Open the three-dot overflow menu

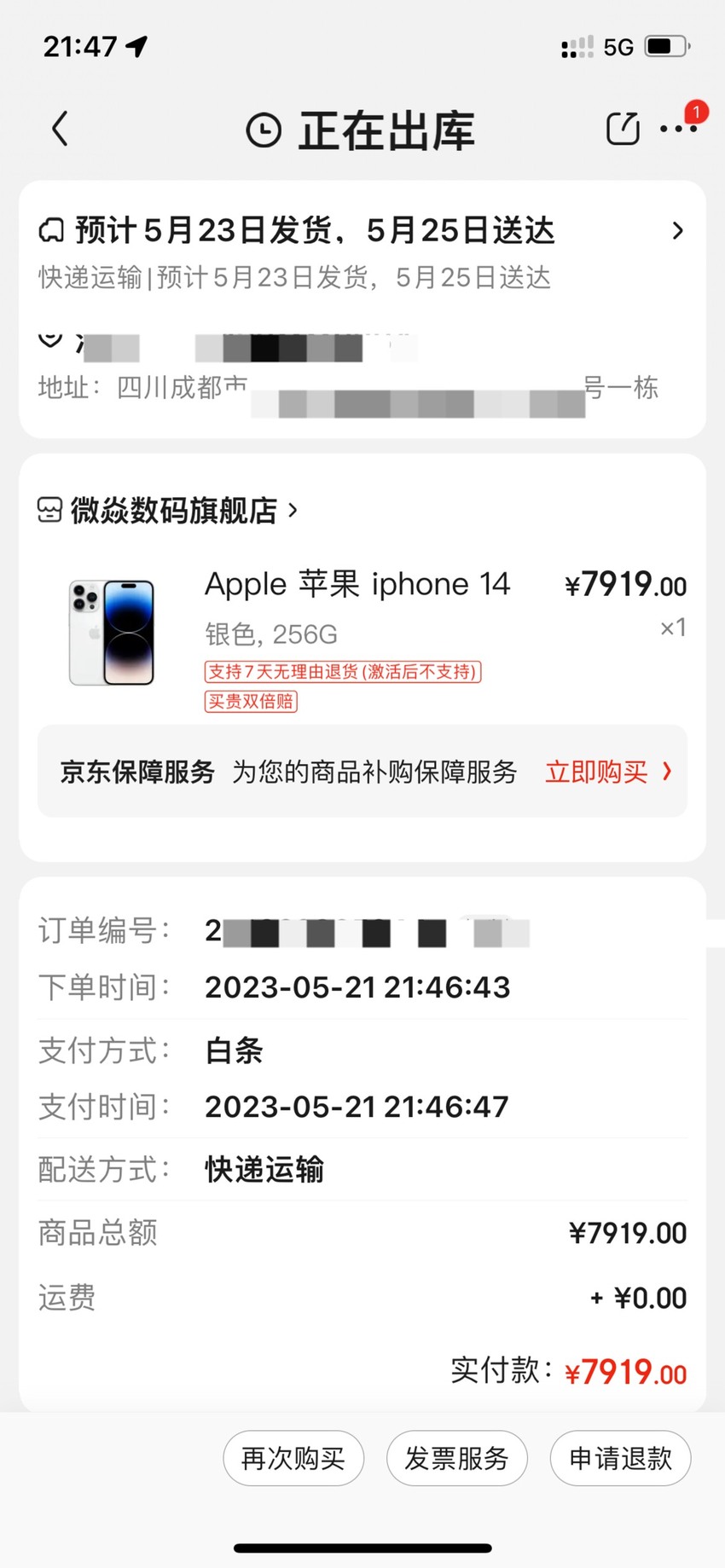click(678, 129)
